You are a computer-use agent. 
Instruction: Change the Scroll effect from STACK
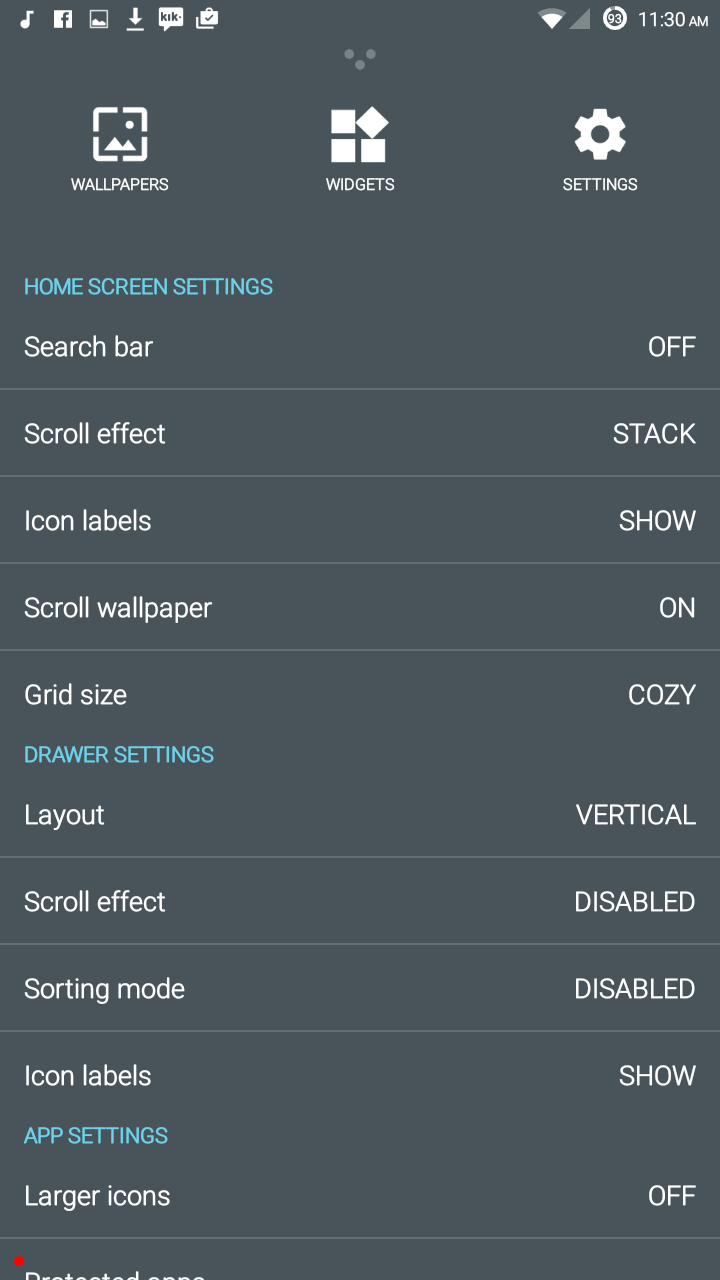click(360, 433)
